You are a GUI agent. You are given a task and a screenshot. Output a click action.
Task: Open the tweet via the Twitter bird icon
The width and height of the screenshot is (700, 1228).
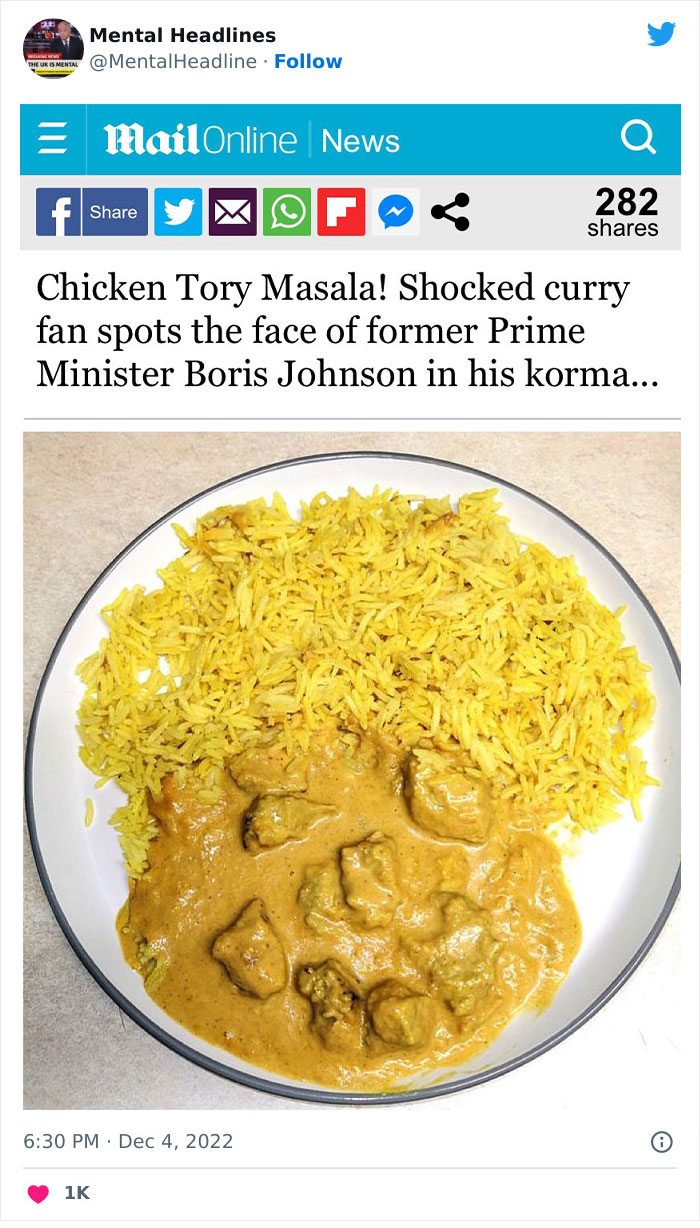point(661,35)
